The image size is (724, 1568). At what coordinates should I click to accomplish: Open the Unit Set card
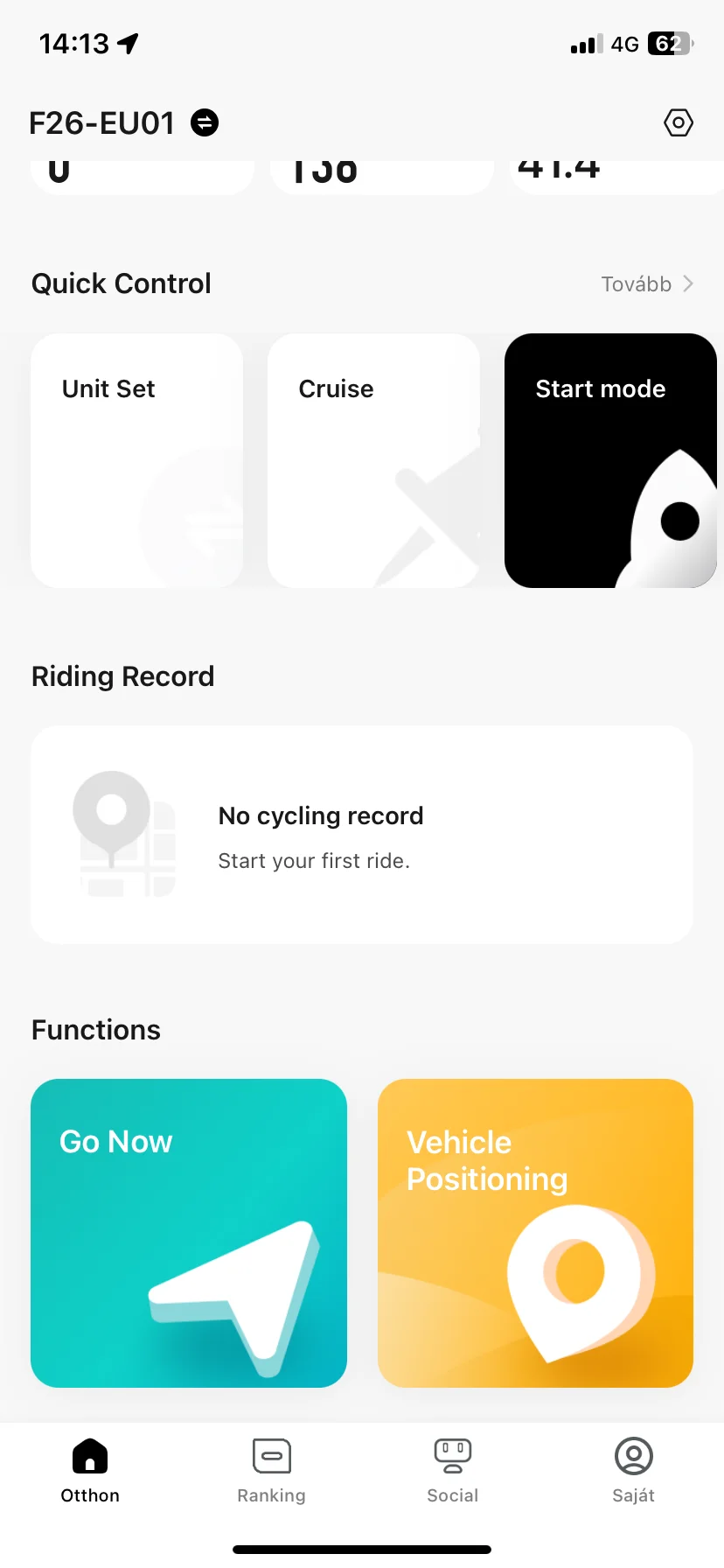tap(136, 460)
